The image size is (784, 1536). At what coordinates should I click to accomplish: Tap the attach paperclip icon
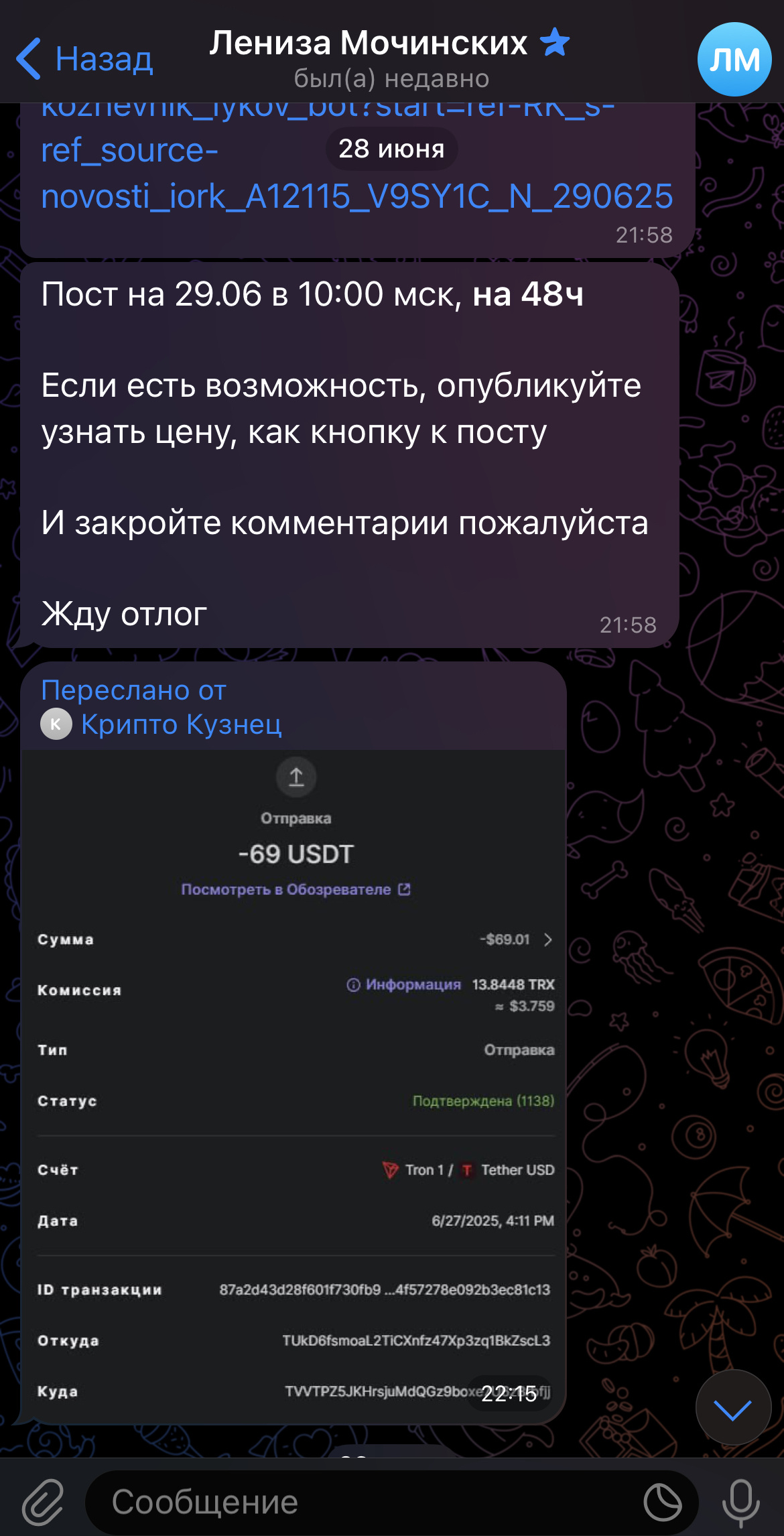[43, 1501]
